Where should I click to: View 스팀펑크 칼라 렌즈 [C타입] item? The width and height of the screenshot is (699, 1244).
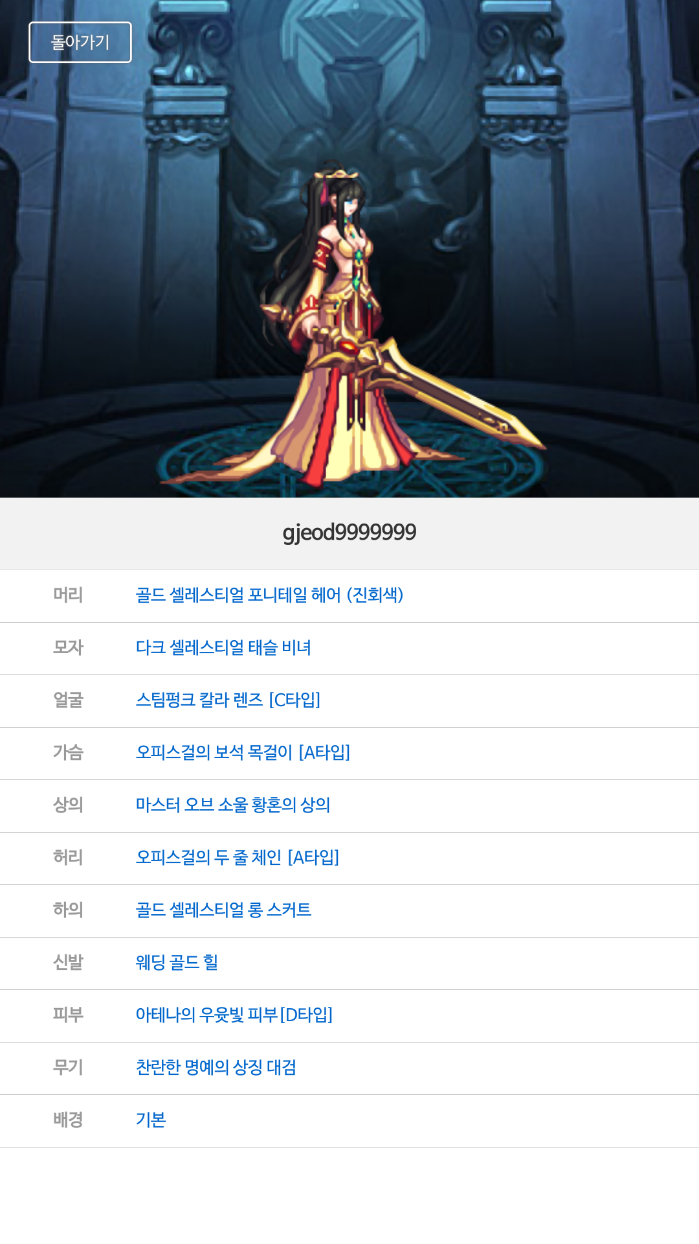228,700
